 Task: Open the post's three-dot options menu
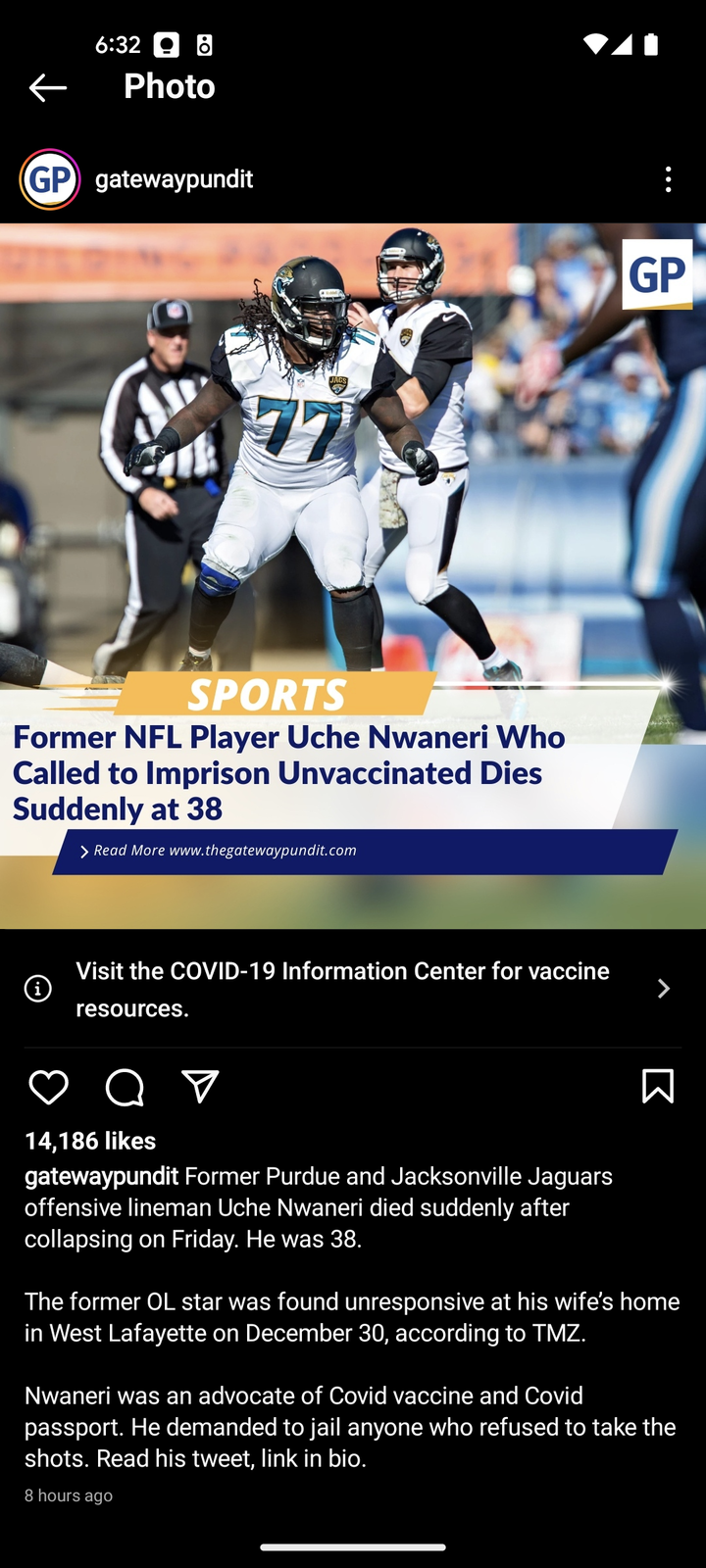pos(668,179)
